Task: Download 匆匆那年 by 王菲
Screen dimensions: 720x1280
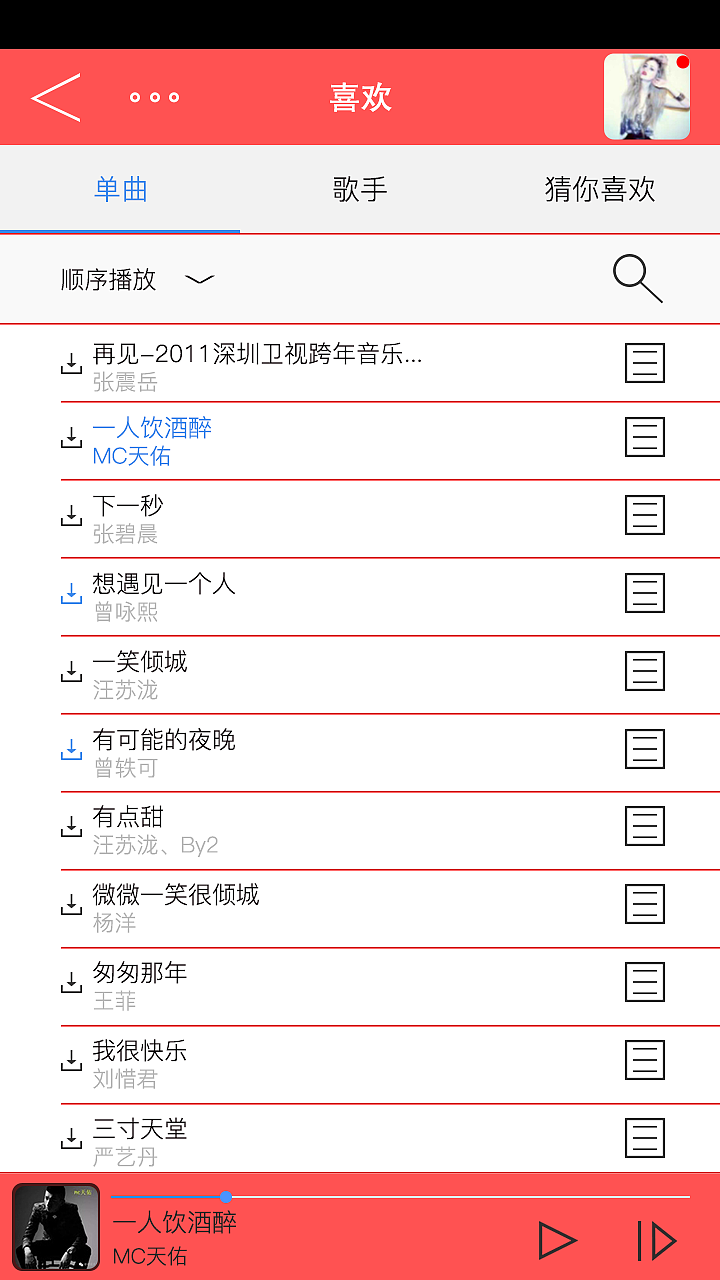Action: [71, 982]
